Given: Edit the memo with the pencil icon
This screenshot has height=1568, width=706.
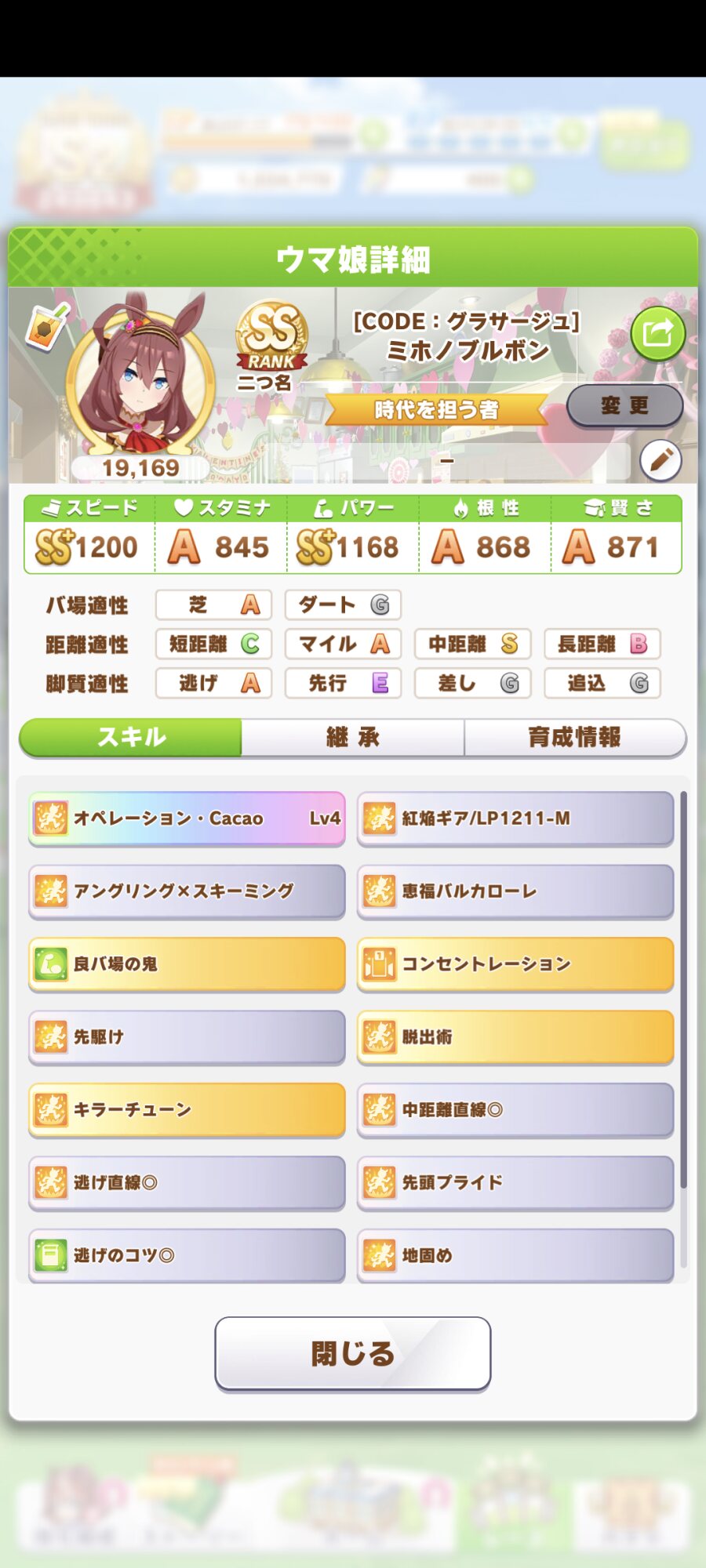Looking at the screenshot, I should coord(661,460).
